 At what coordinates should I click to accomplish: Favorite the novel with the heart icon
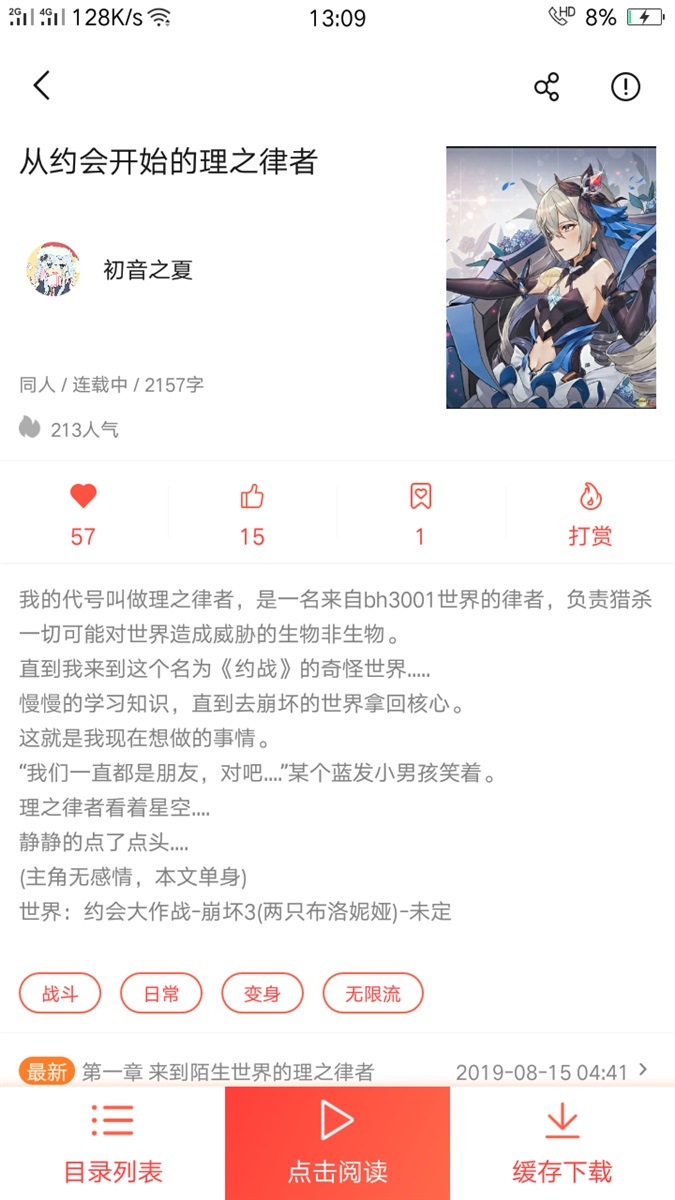pyautogui.click(x=83, y=514)
